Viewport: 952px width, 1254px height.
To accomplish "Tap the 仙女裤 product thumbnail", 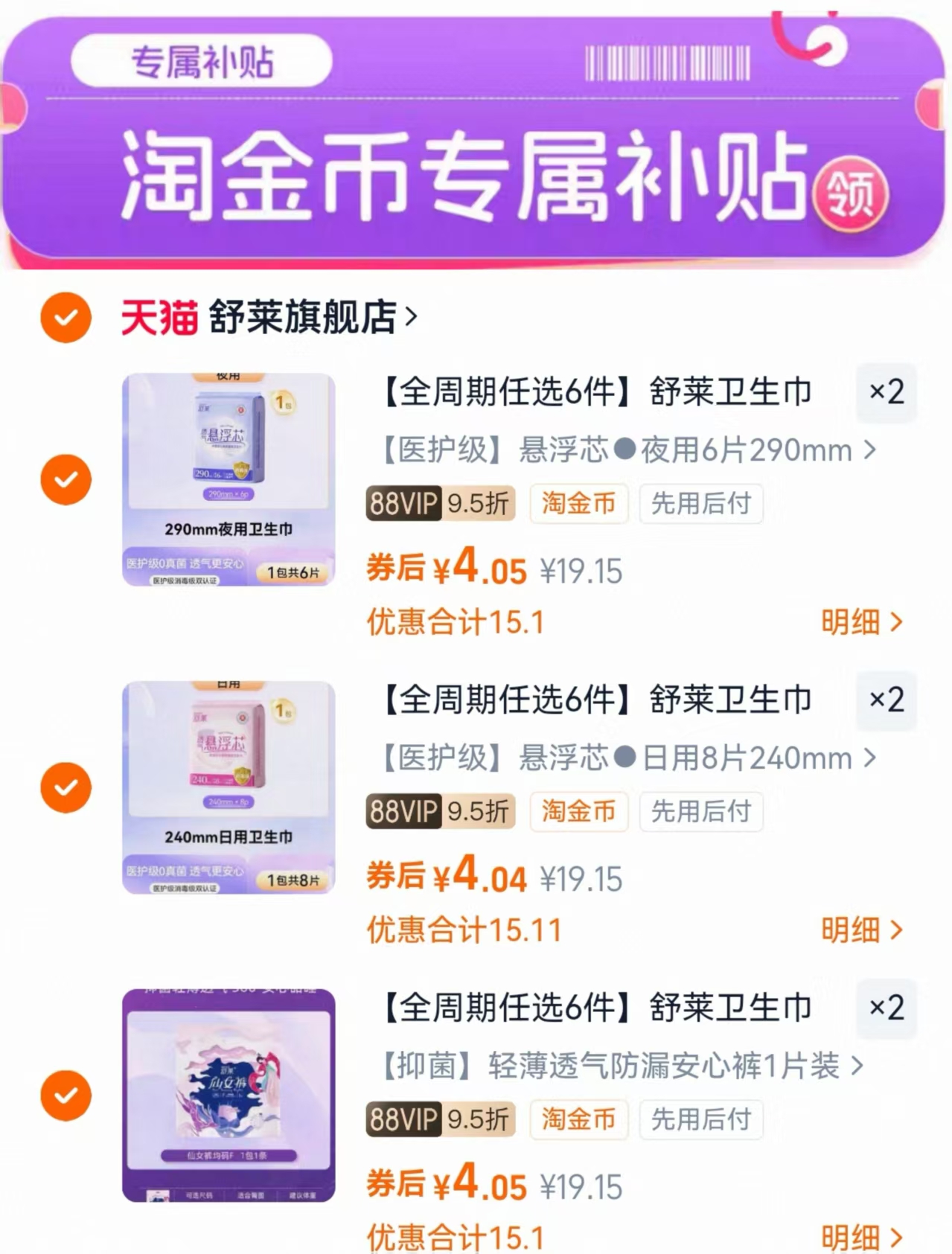I will 229,1094.
